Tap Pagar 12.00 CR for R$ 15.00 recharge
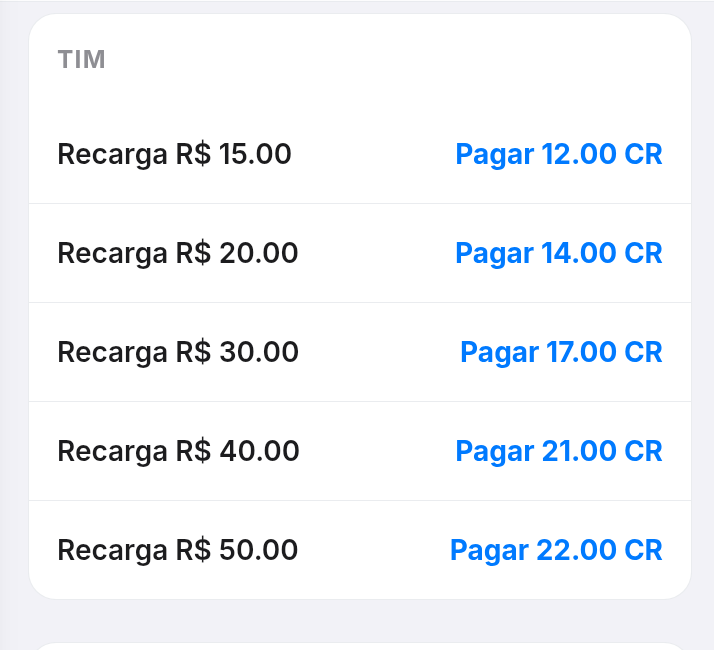The width and height of the screenshot is (714, 650). 558,154
